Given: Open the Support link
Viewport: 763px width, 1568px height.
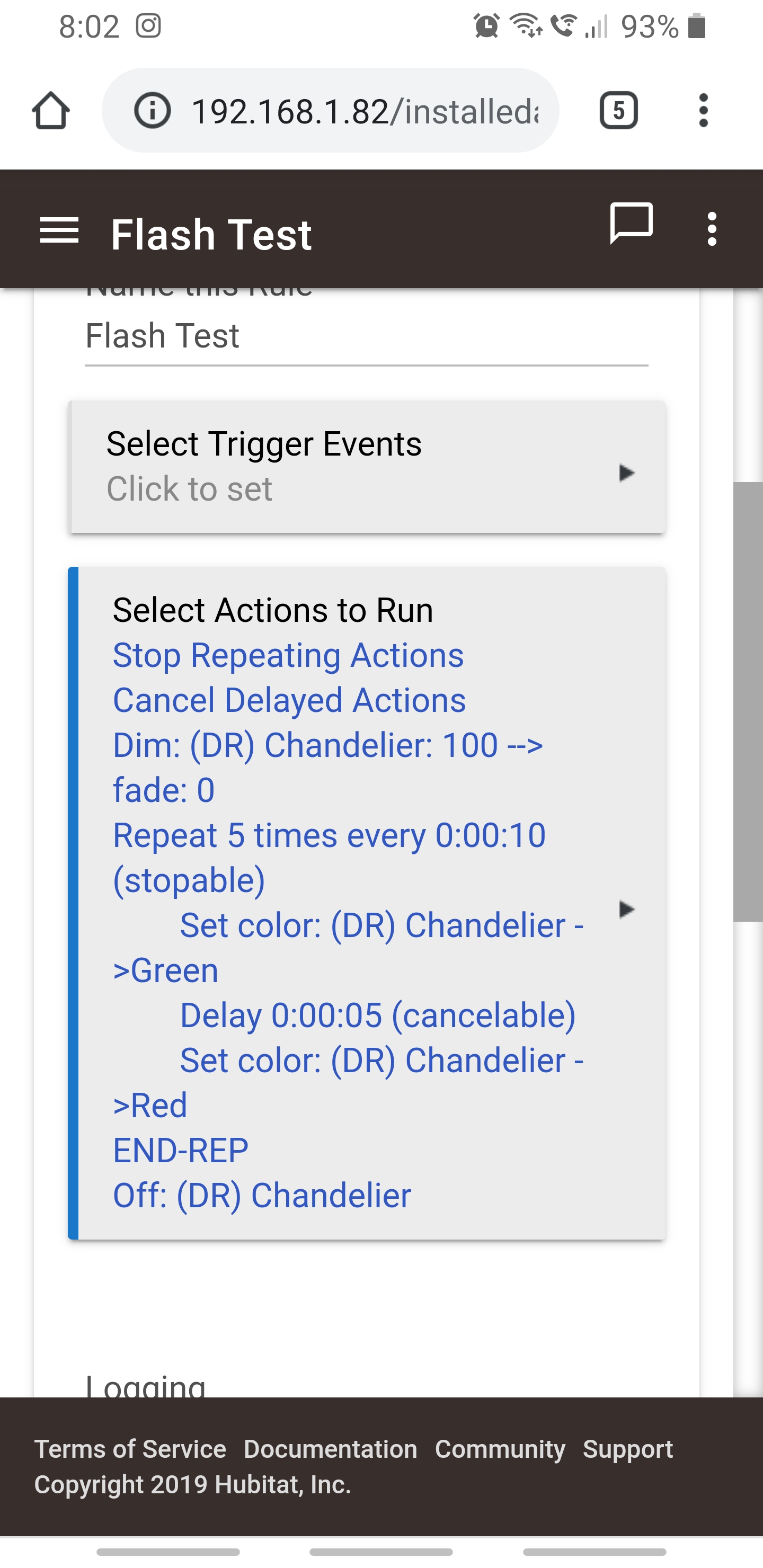Looking at the screenshot, I should coord(628,1449).
